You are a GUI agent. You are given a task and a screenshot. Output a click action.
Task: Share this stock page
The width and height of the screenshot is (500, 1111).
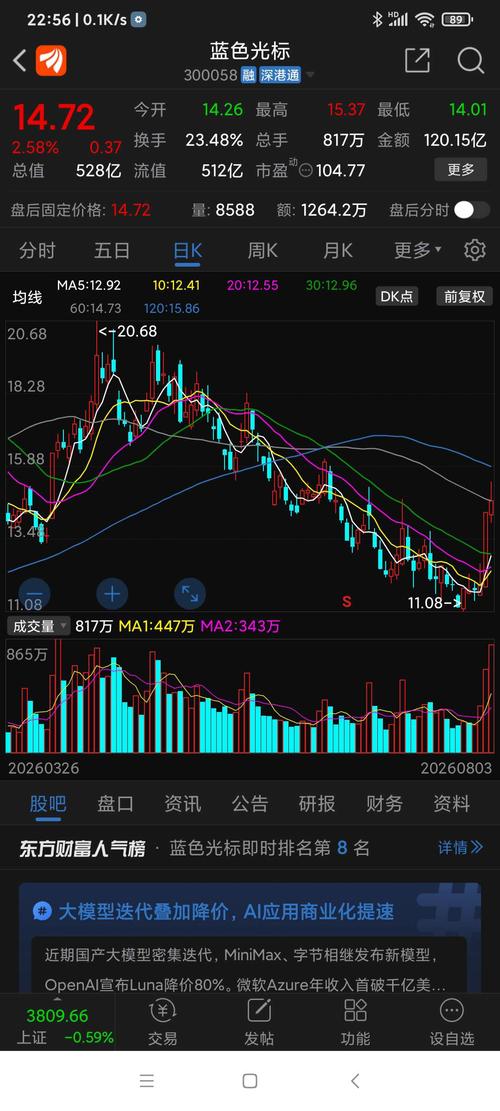point(417,60)
